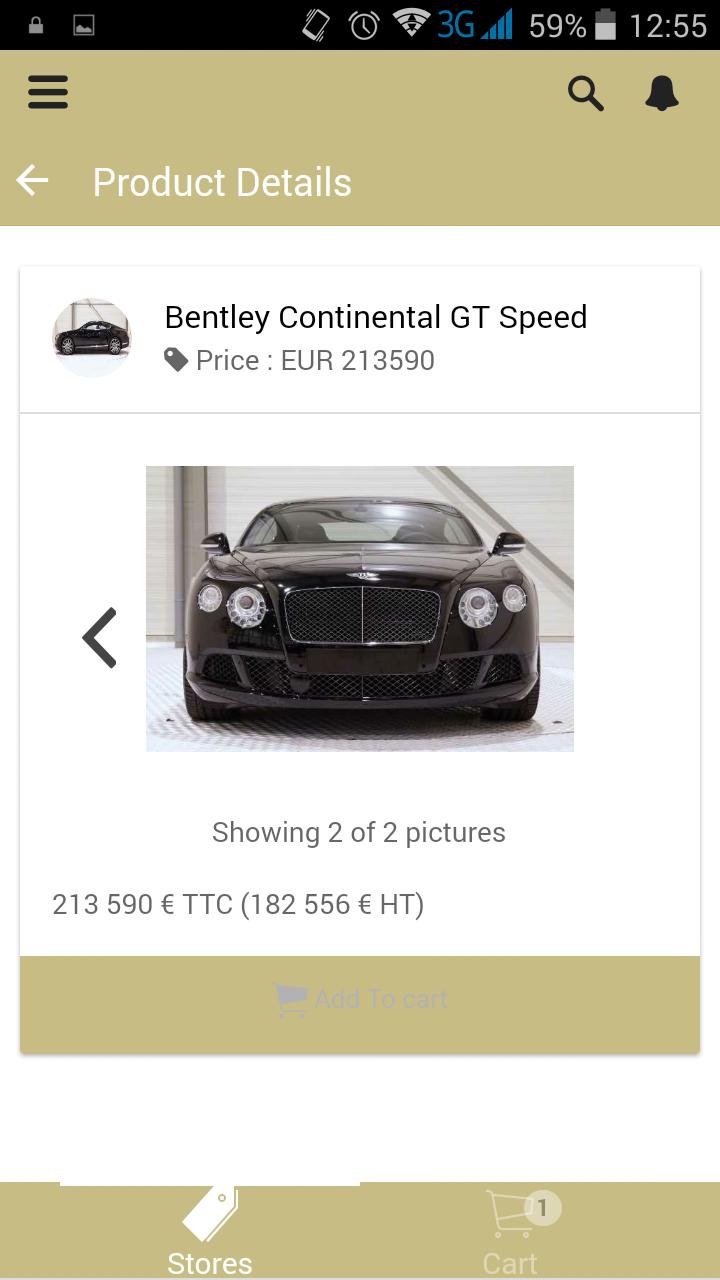The image size is (720, 1280).
Task: Open the hamburger navigation menu
Action: (48, 92)
